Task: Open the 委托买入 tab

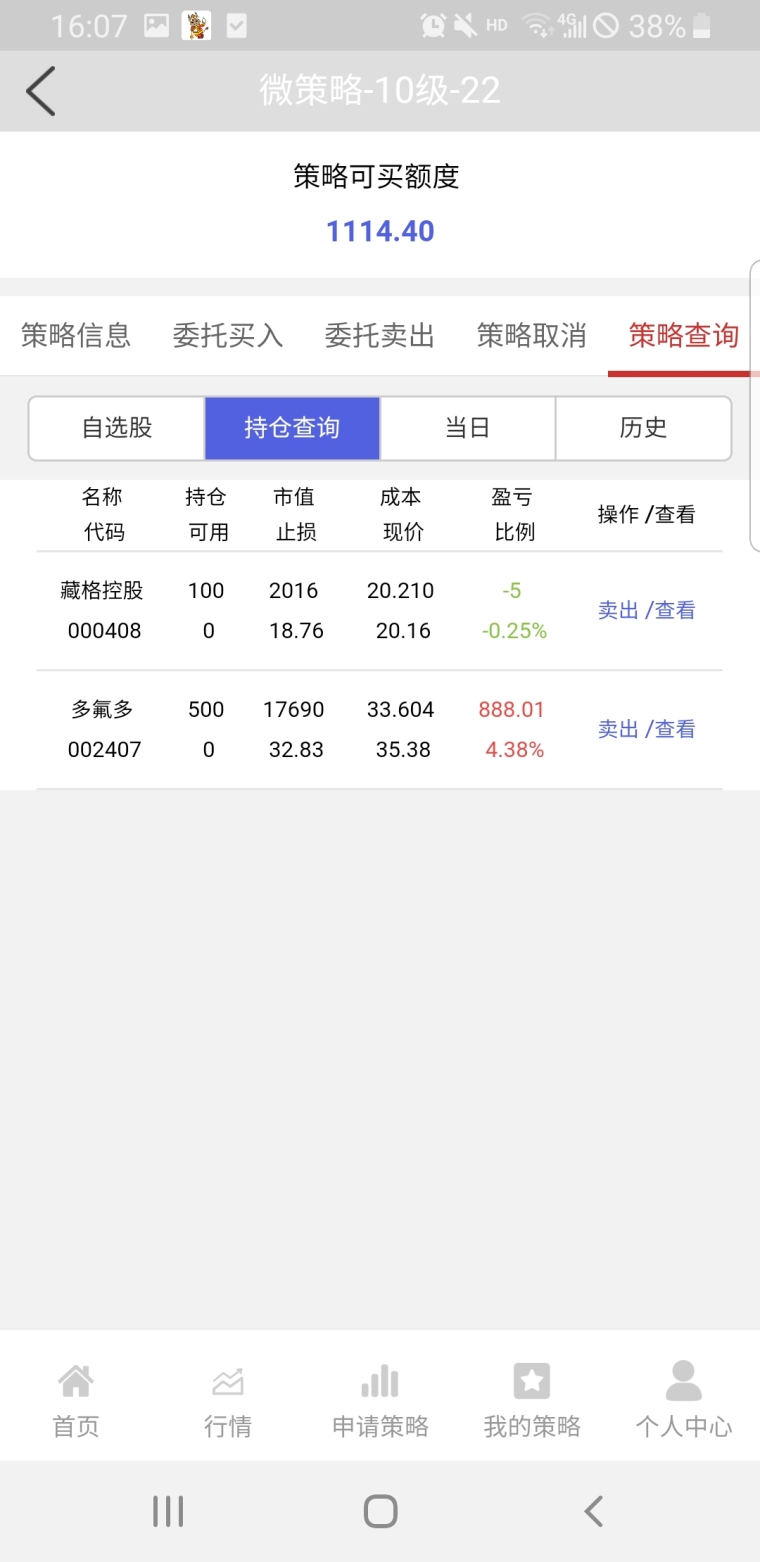Action: [x=228, y=335]
